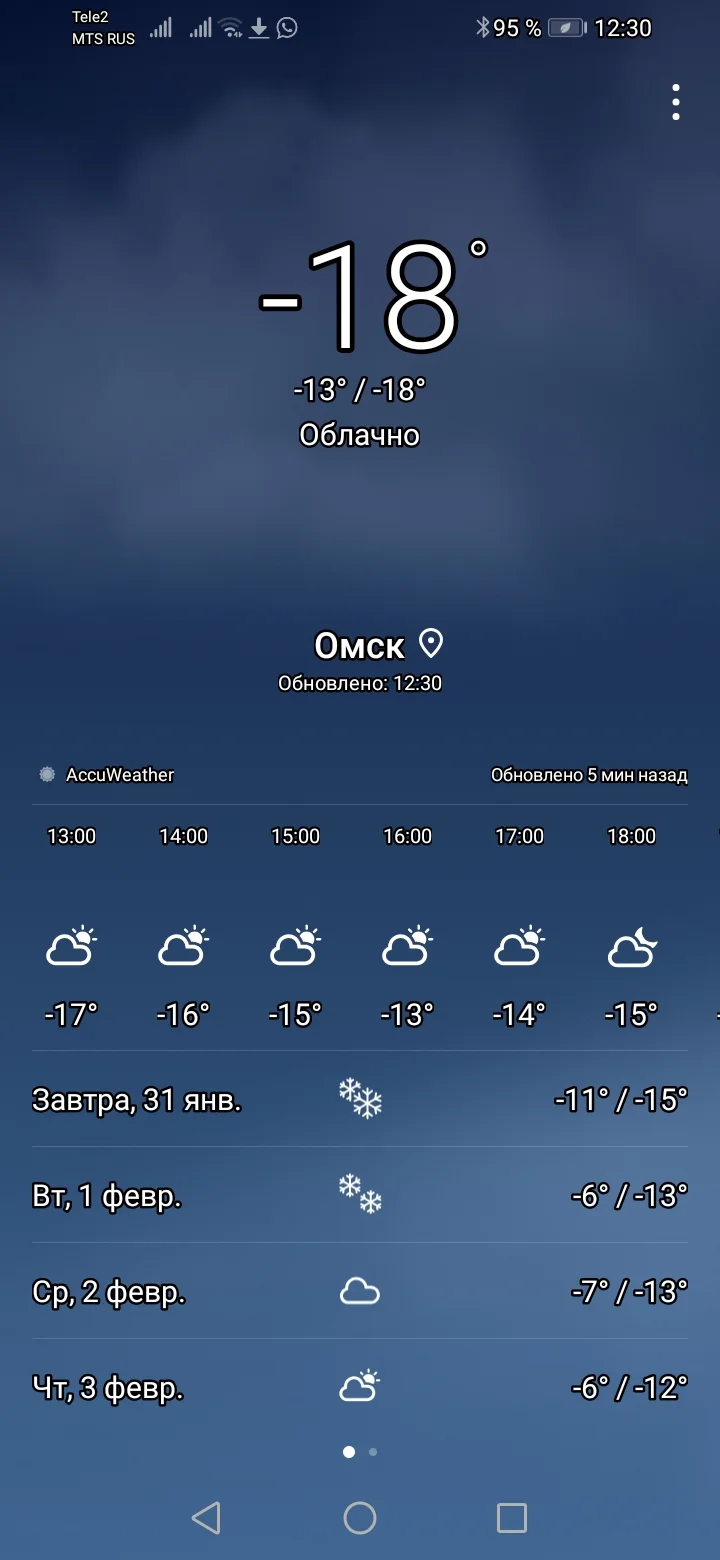Tap Обновлено 5 мин назад to refresh
This screenshot has width=720, height=1560.
click(x=589, y=774)
